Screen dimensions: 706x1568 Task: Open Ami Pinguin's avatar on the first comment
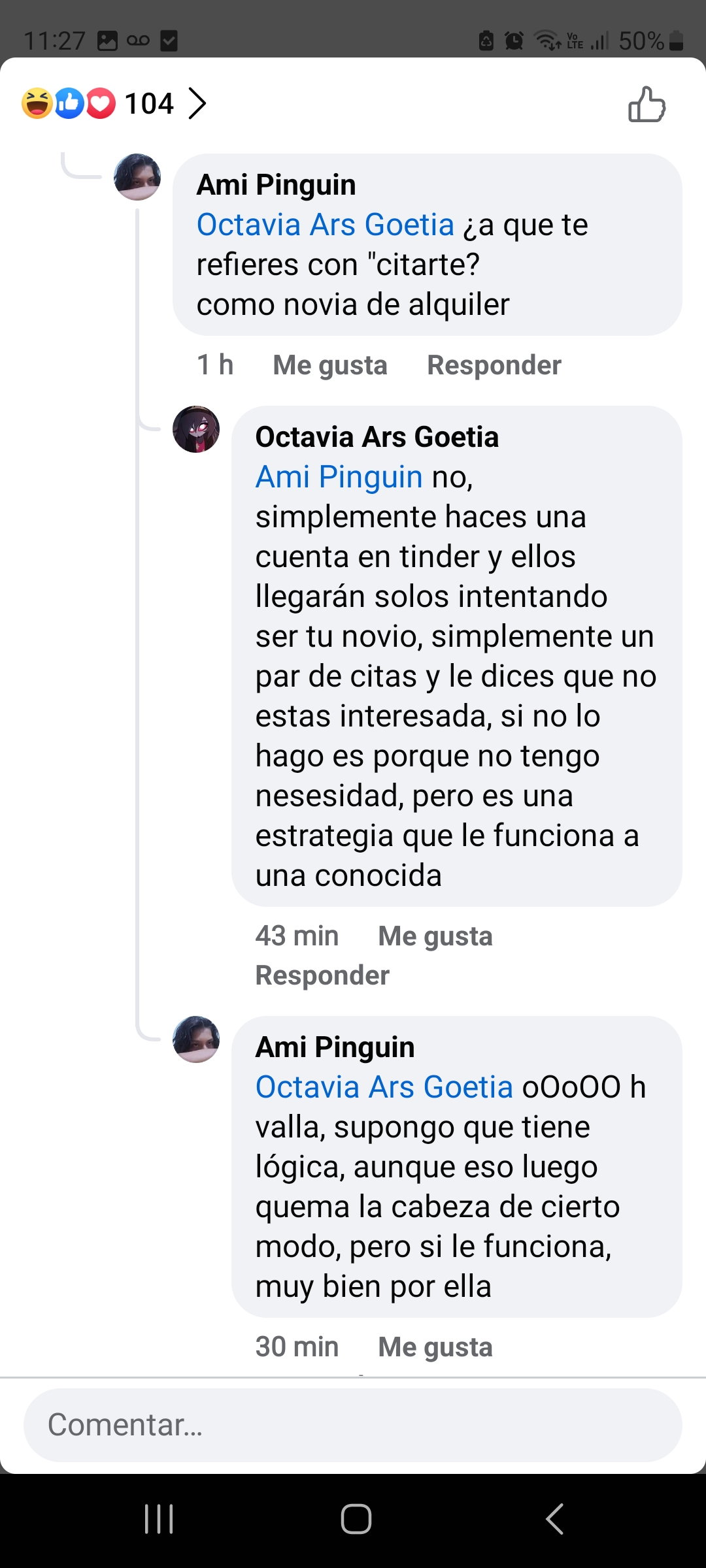click(x=137, y=177)
